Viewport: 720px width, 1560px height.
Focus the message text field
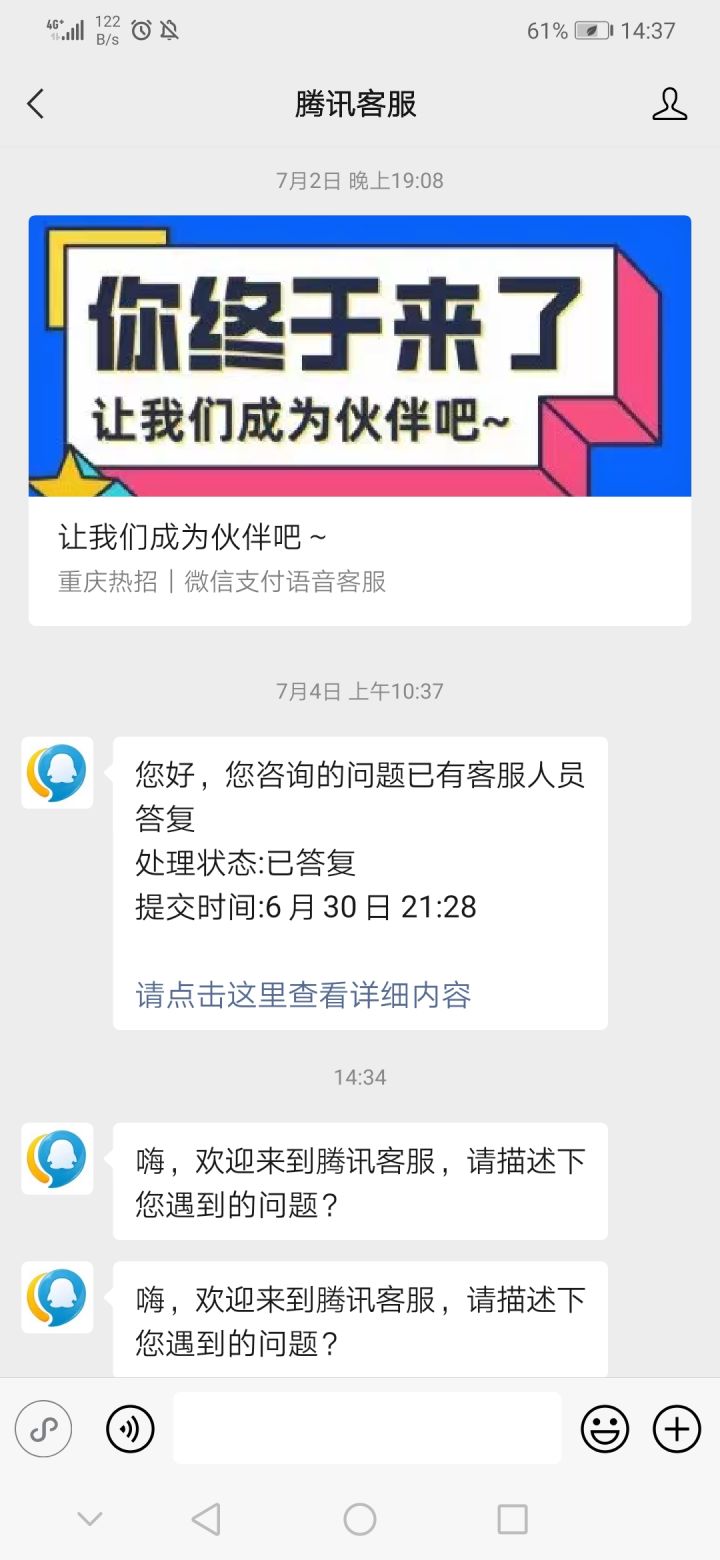coord(367,1428)
